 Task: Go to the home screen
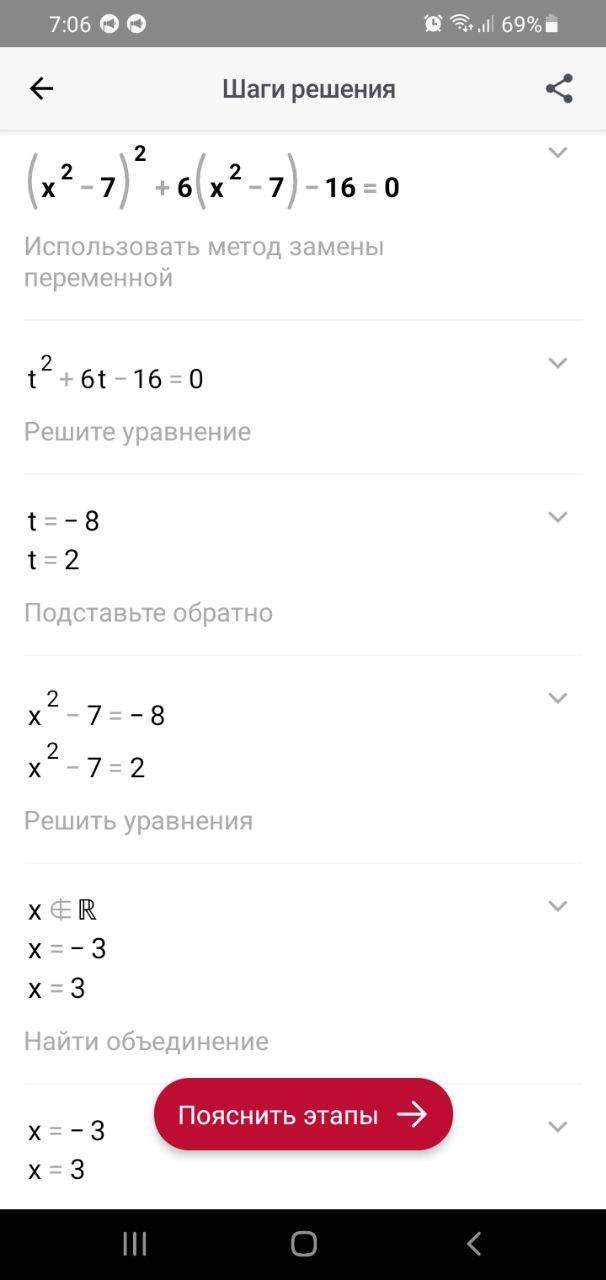pyautogui.click(x=303, y=1244)
